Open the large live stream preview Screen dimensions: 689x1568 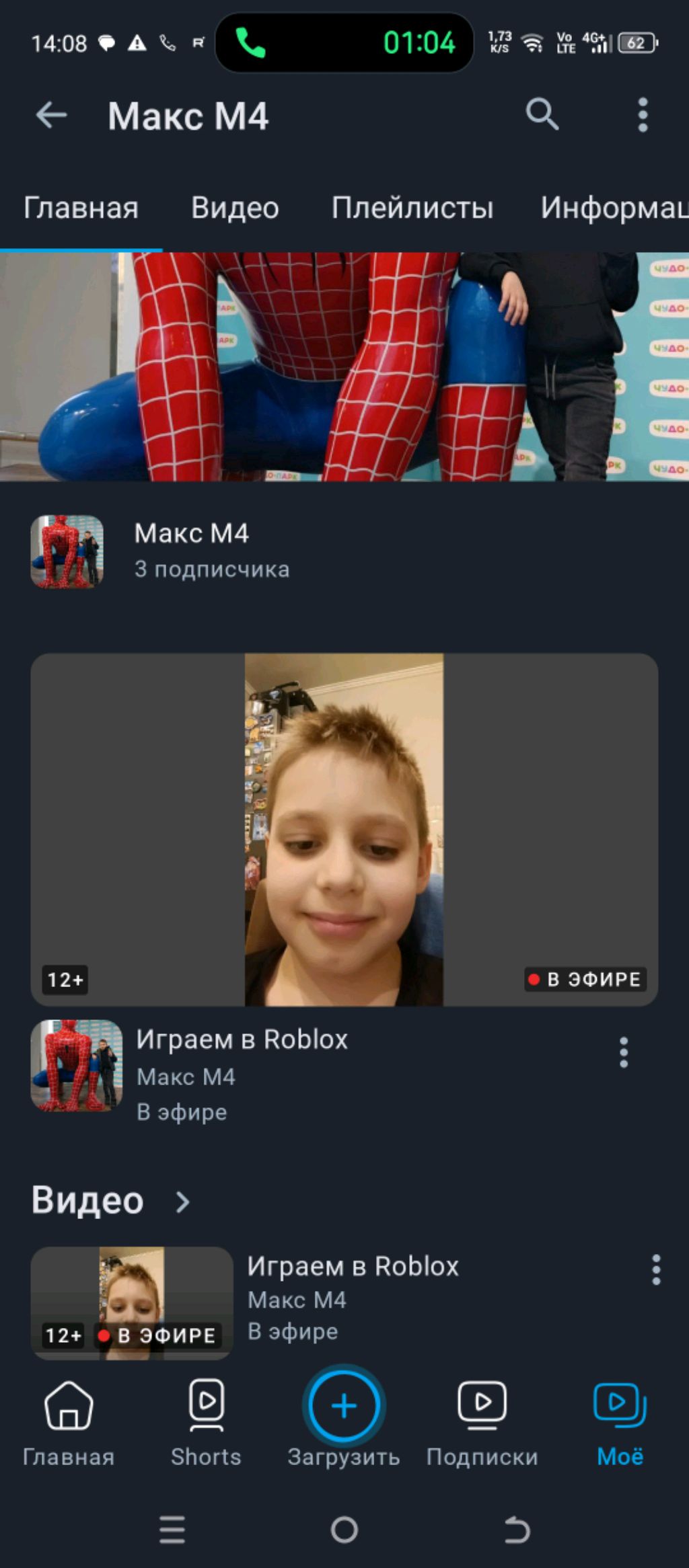click(x=344, y=829)
